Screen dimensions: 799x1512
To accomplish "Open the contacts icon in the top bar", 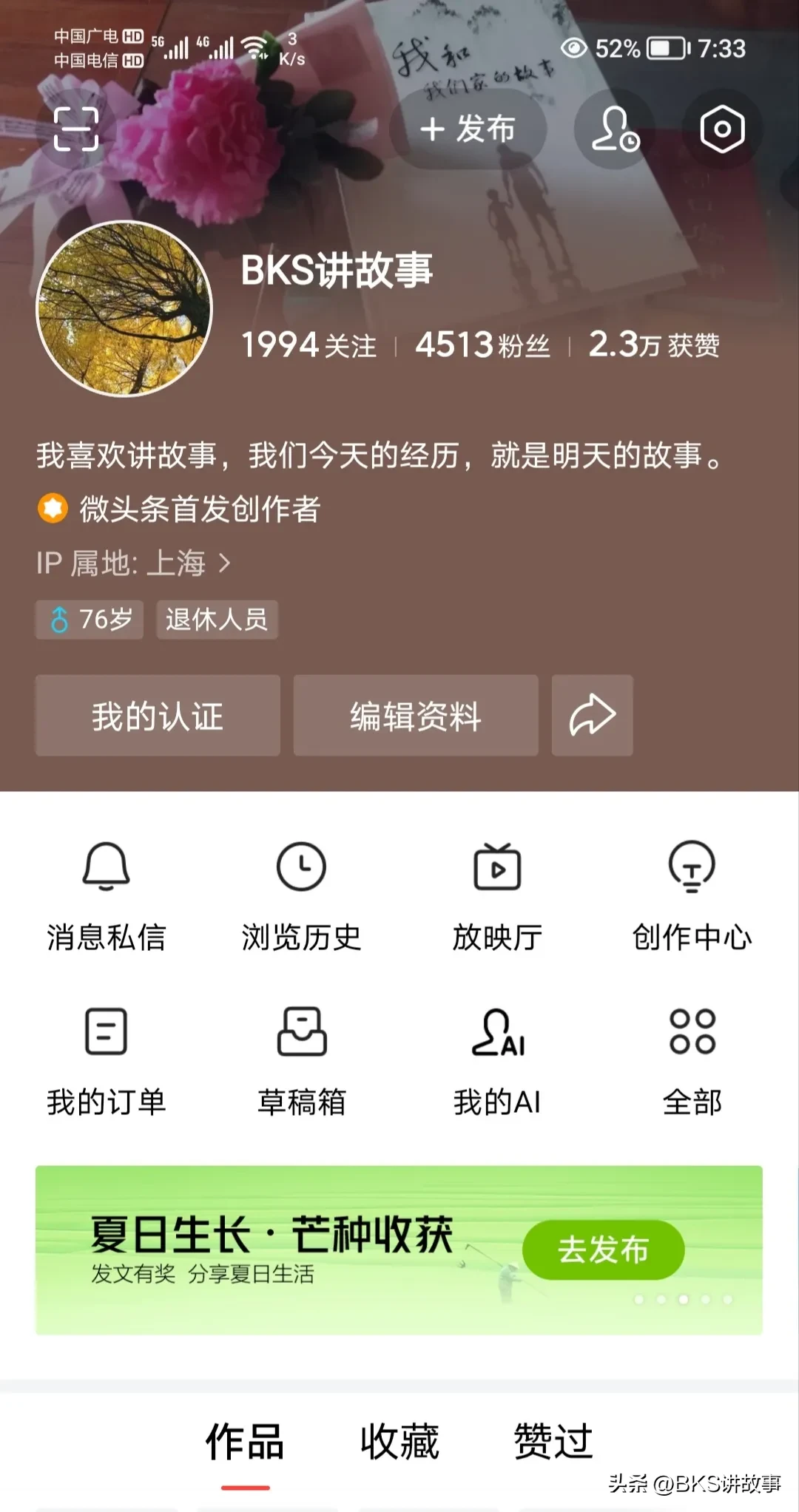I will (612, 128).
